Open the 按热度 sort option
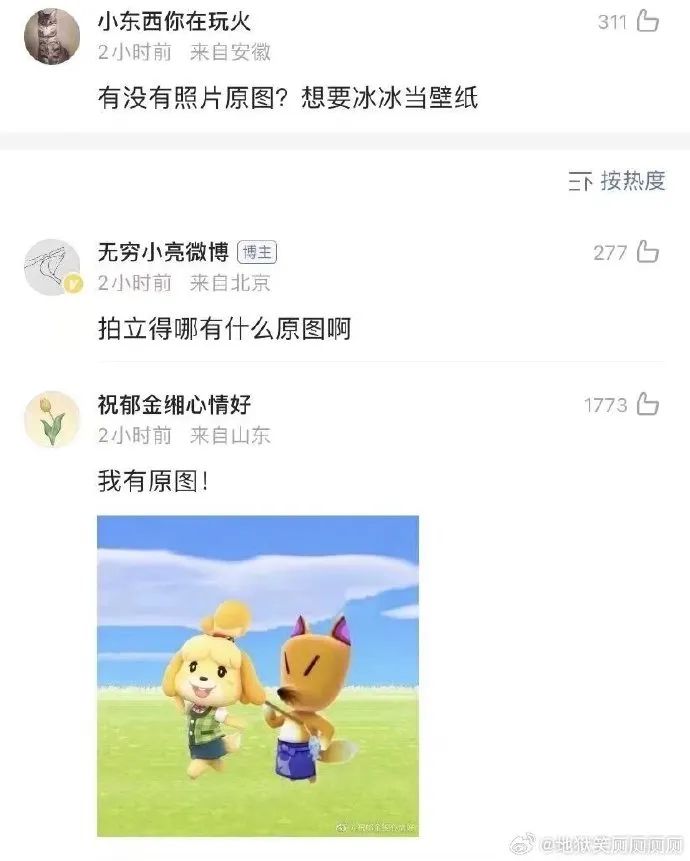The height and width of the screenshot is (861, 690). tap(618, 181)
